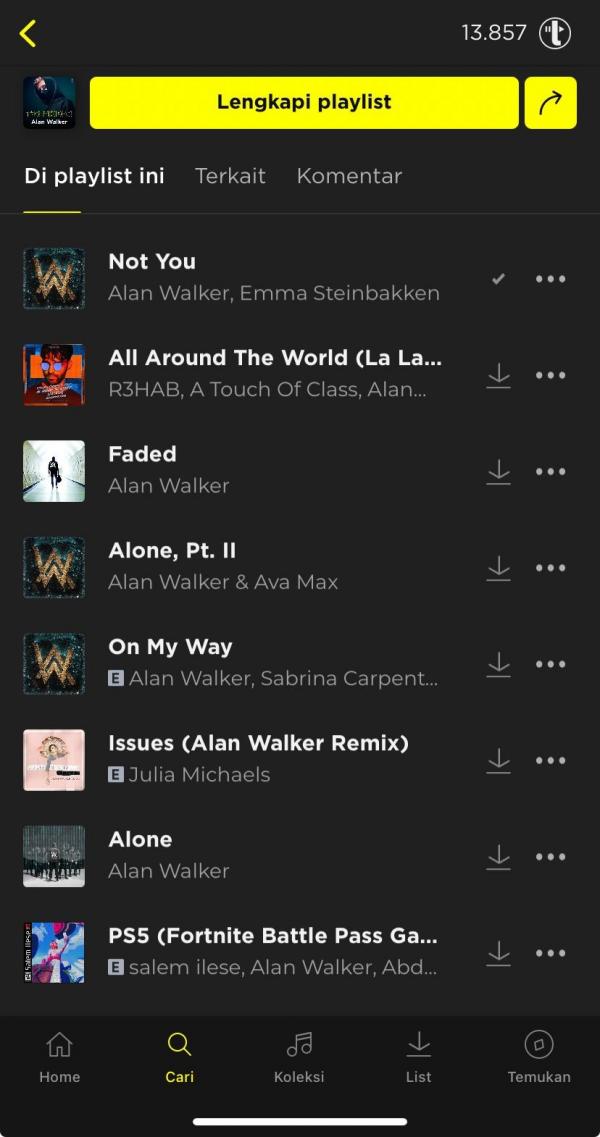Image resolution: width=600 pixels, height=1137 pixels.
Task: Open more options for Not You
Action: 550,279
